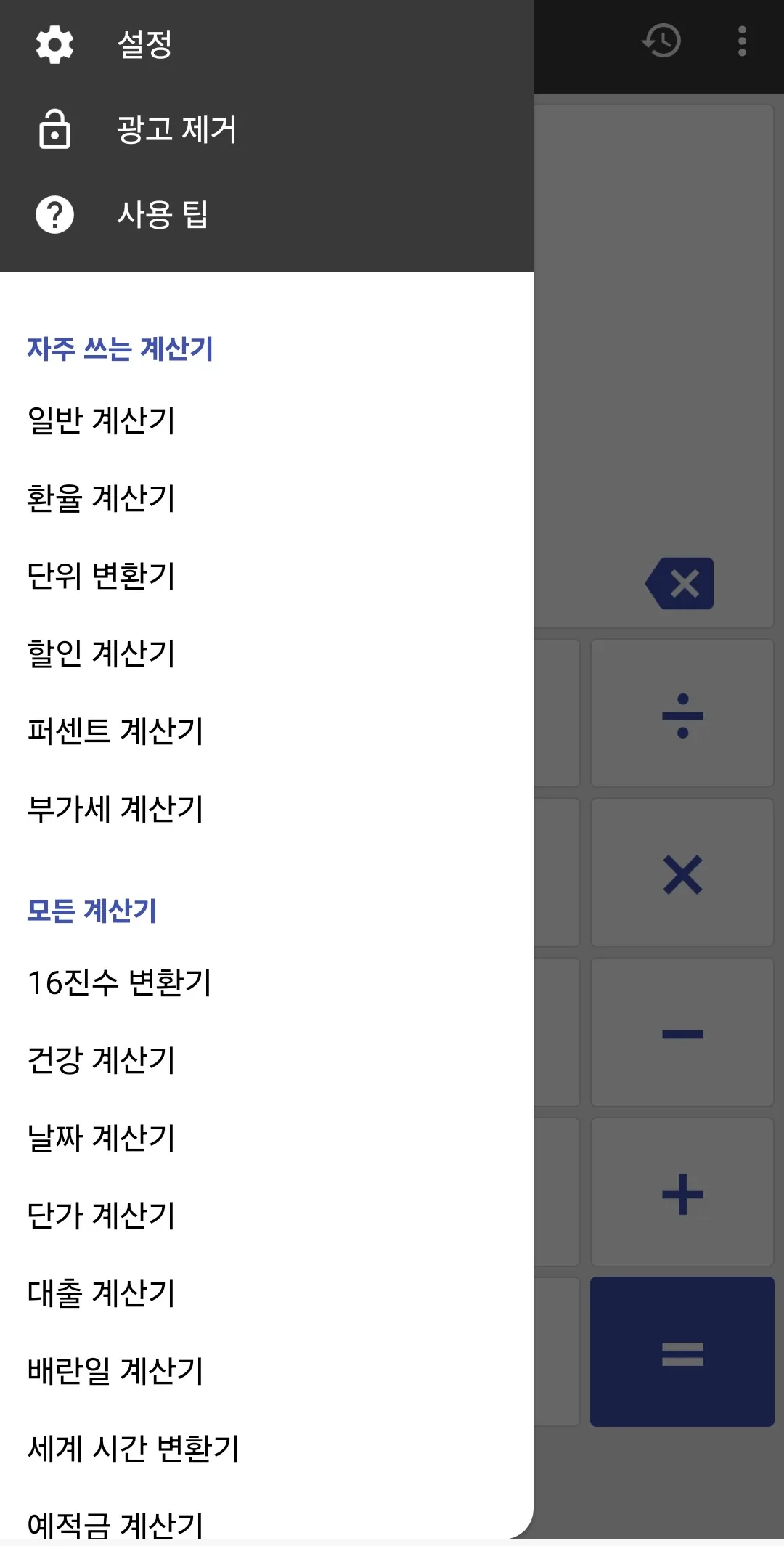Choose 할인 계산기

pos(266,654)
